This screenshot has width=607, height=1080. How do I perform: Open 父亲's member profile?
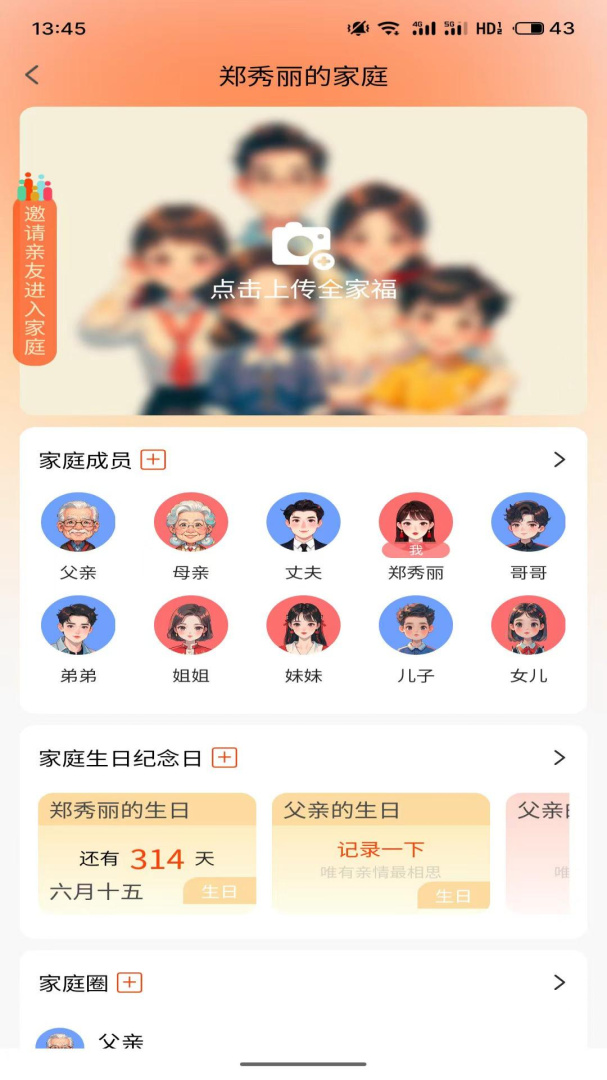click(x=78, y=522)
